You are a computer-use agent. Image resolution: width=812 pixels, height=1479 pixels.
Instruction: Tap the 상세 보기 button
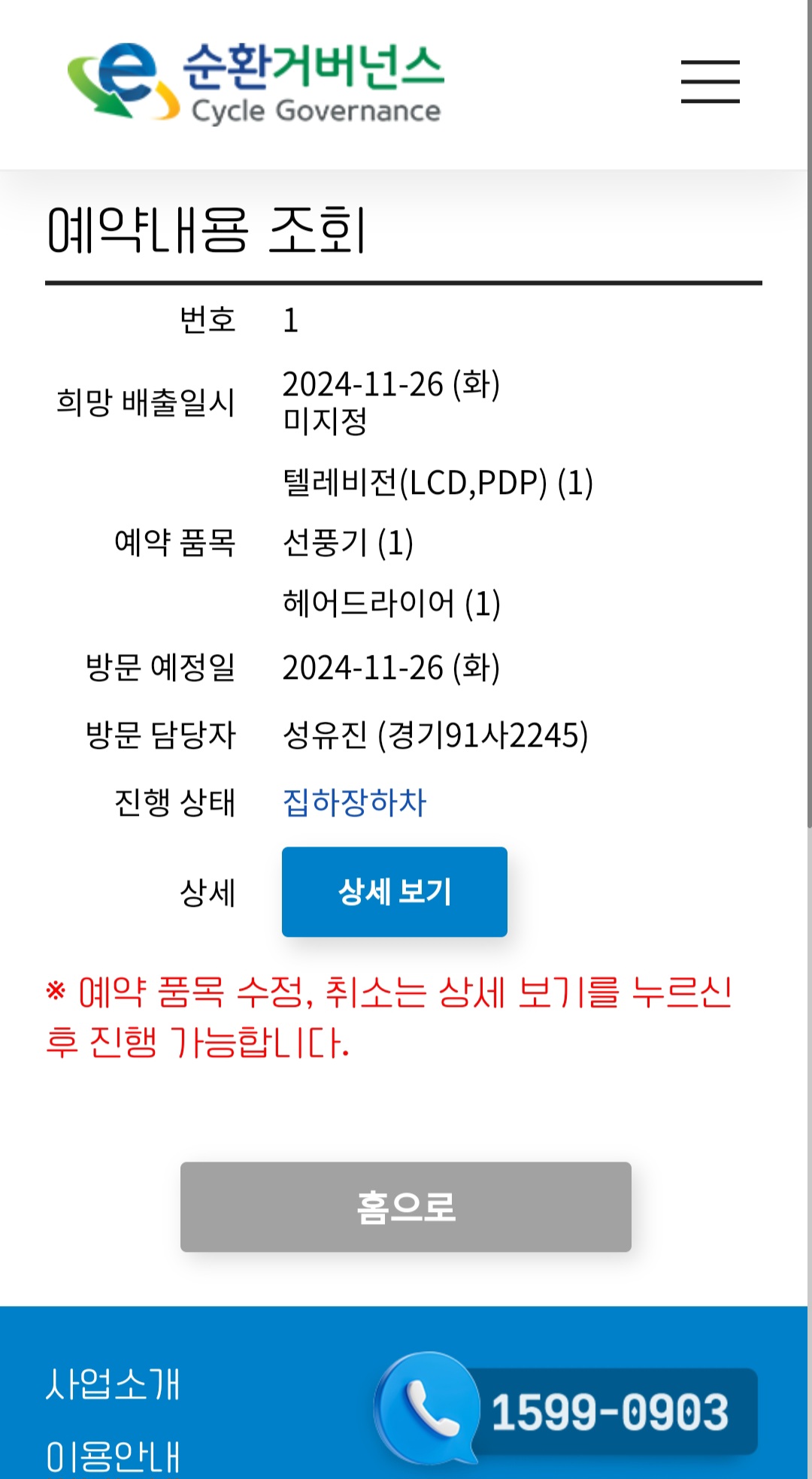pyautogui.click(x=394, y=892)
